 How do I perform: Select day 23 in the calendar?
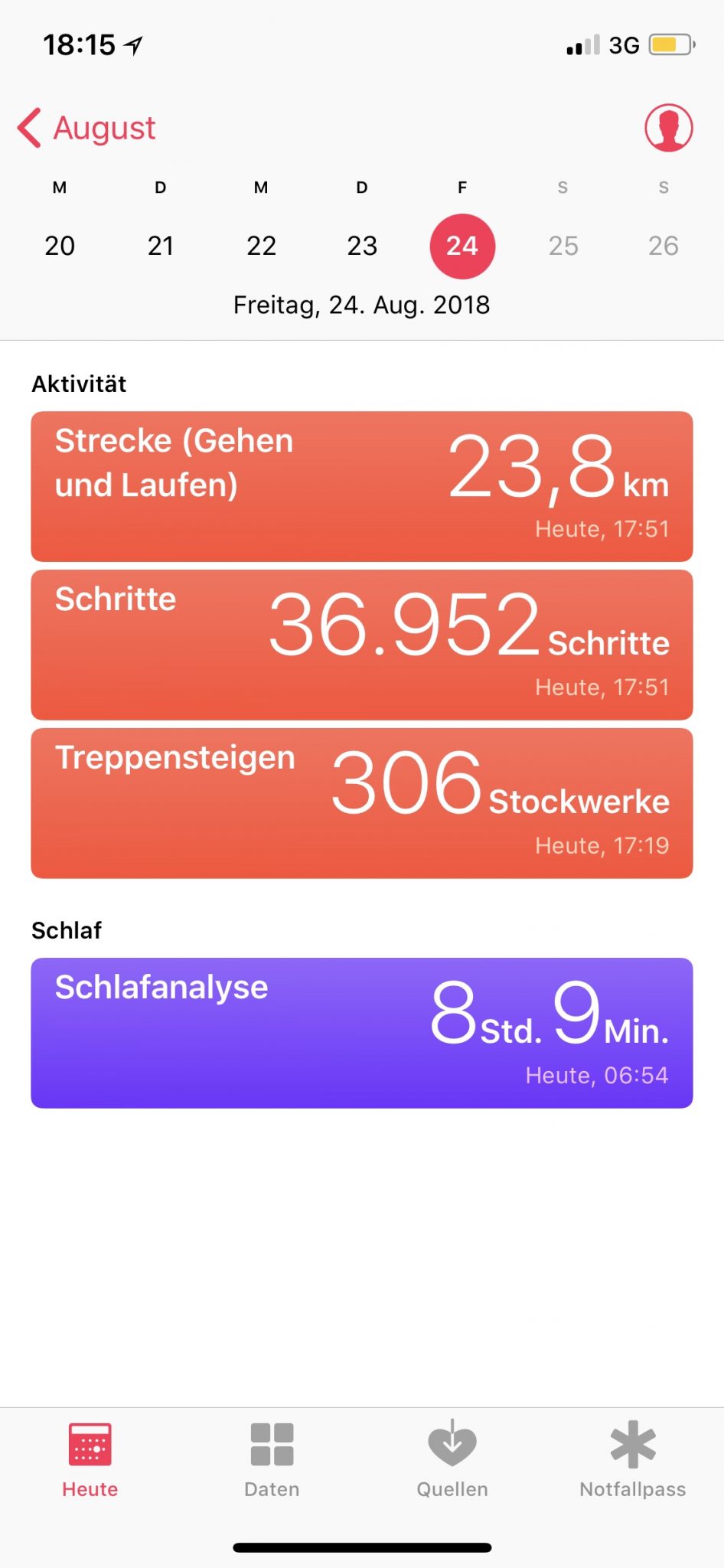click(x=362, y=246)
